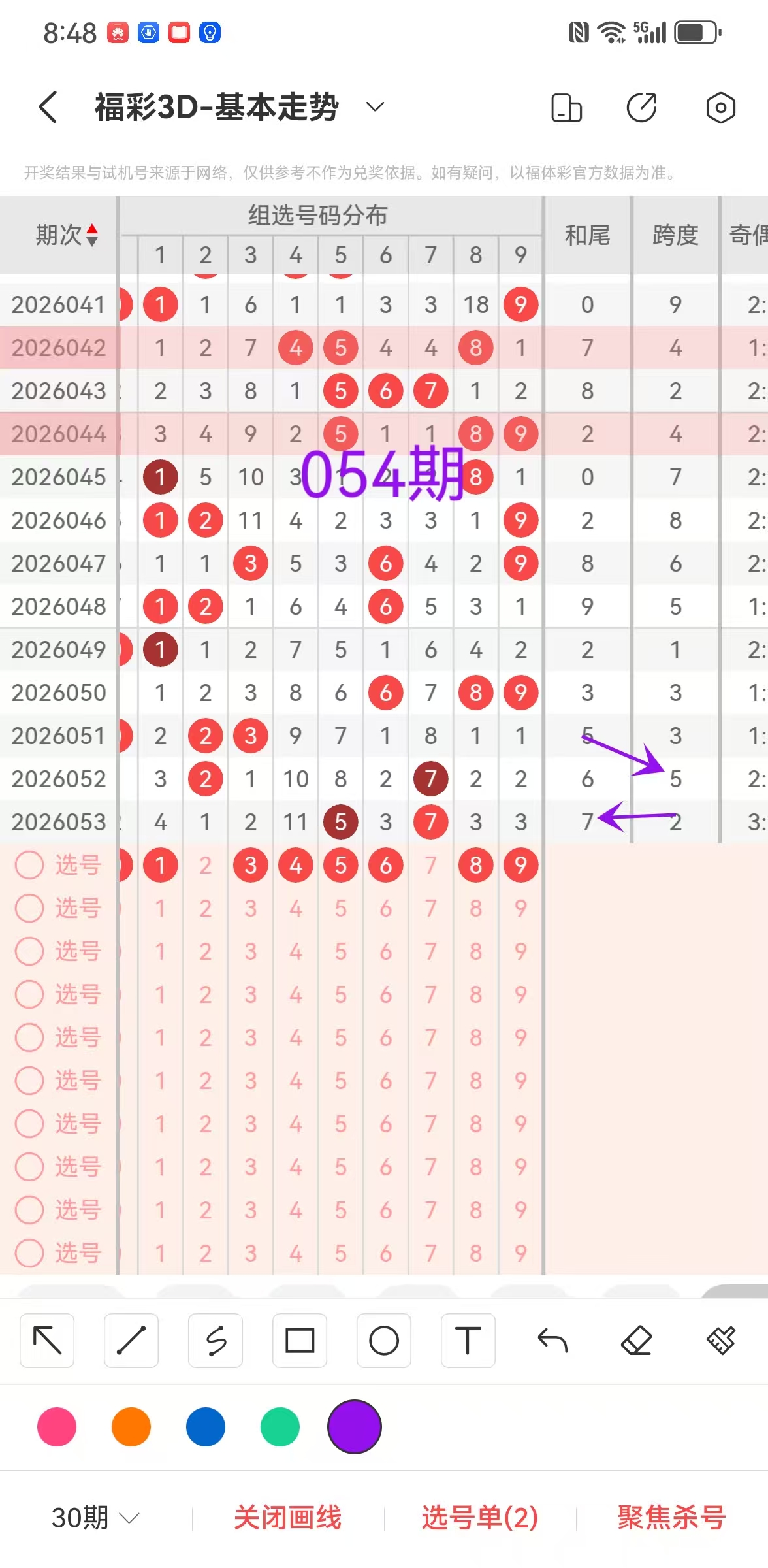Open the share icon in the header
Screen dimensions: 768x1568
click(x=641, y=108)
